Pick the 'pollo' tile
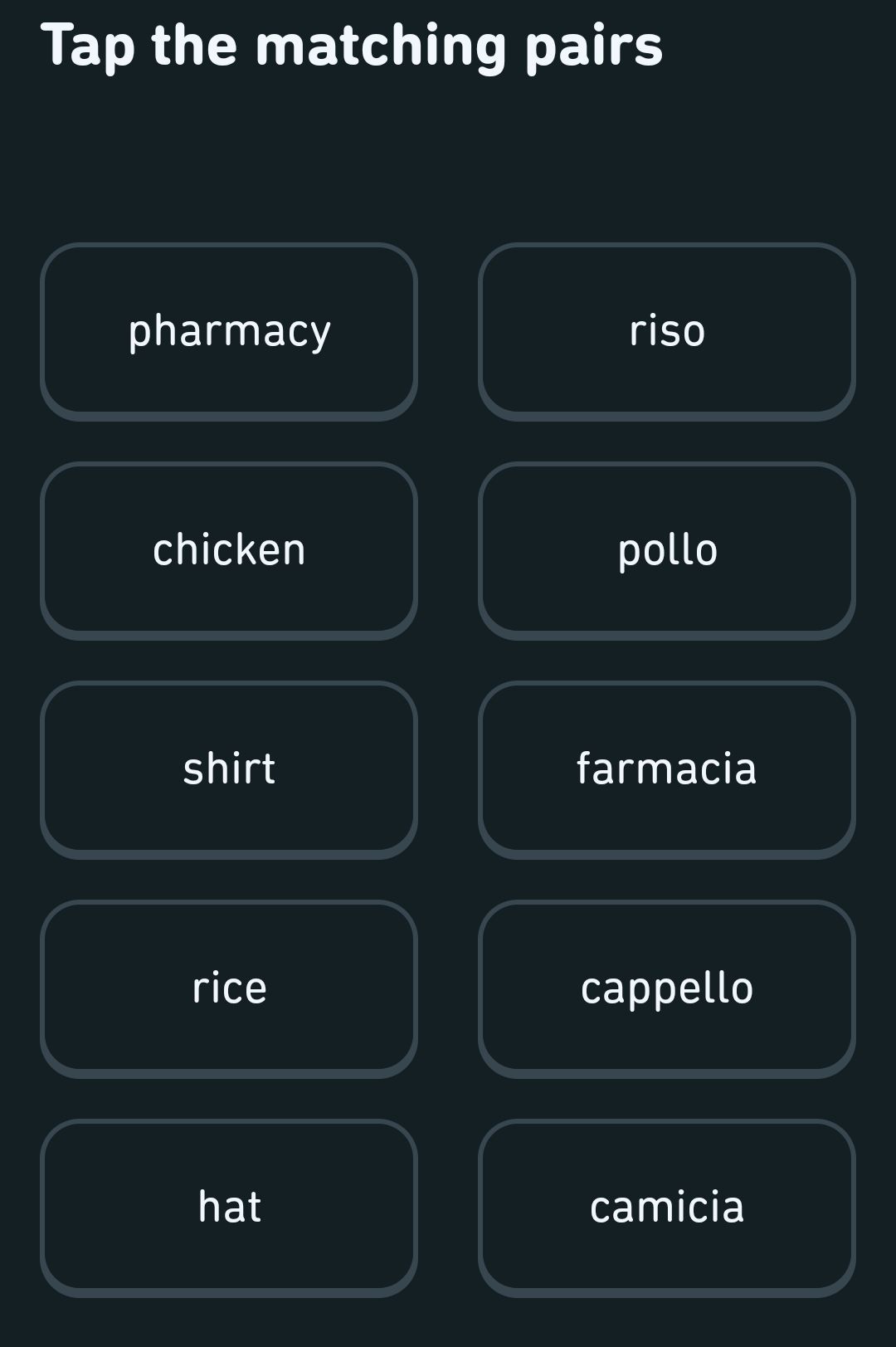The width and height of the screenshot is (896, 1347). (666, 550)
